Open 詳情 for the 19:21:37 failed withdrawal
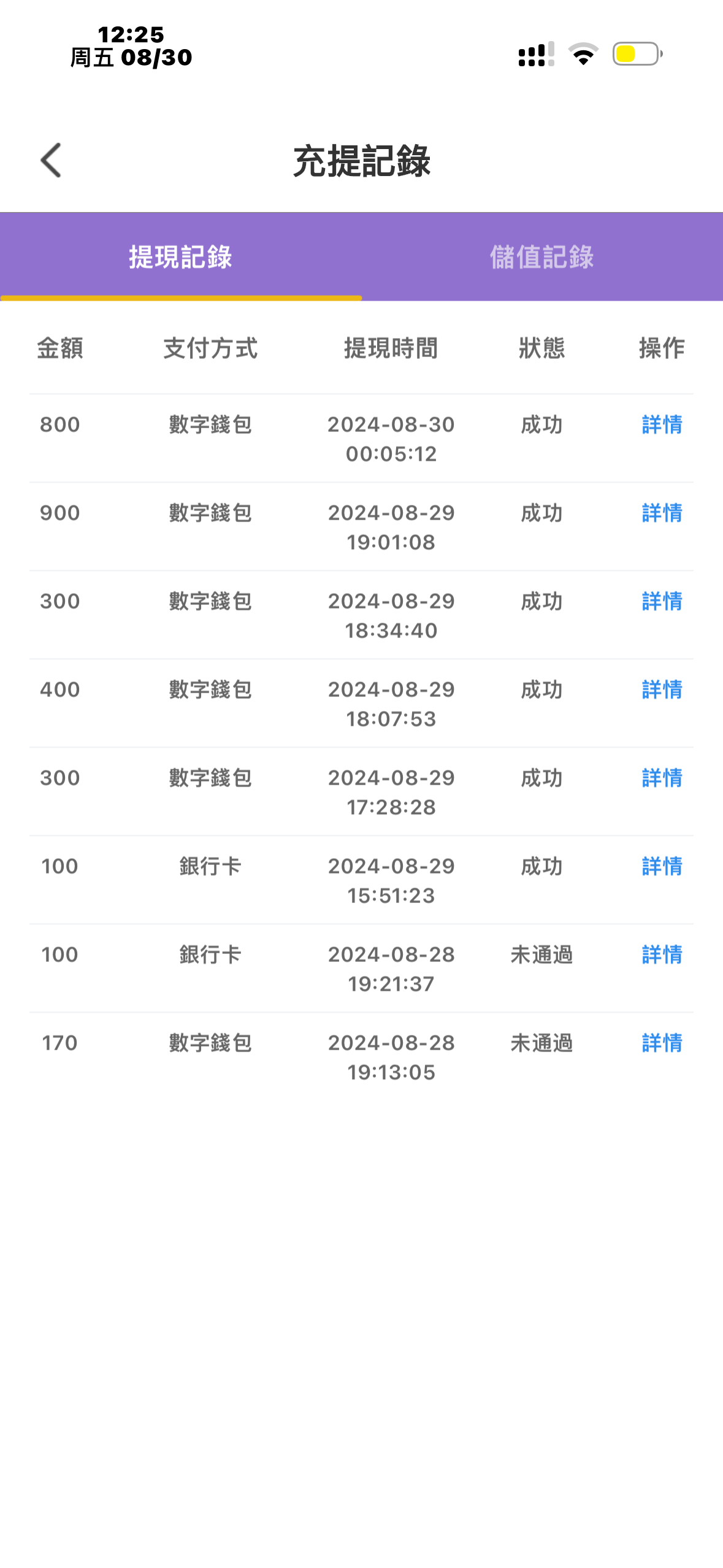The image size is (723, 1568). pyautogui.click(x=662, y=955)
